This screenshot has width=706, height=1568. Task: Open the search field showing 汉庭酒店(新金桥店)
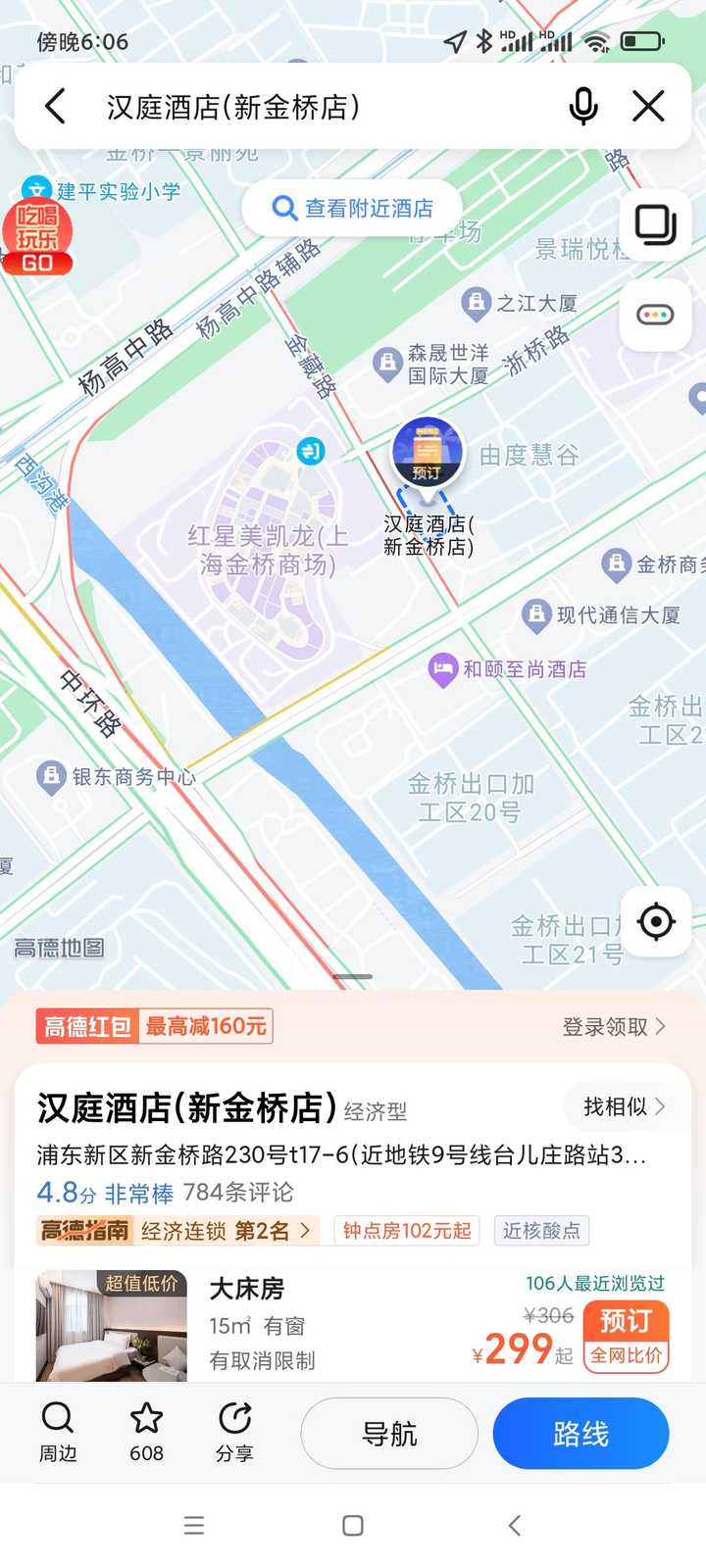[294, 106]
